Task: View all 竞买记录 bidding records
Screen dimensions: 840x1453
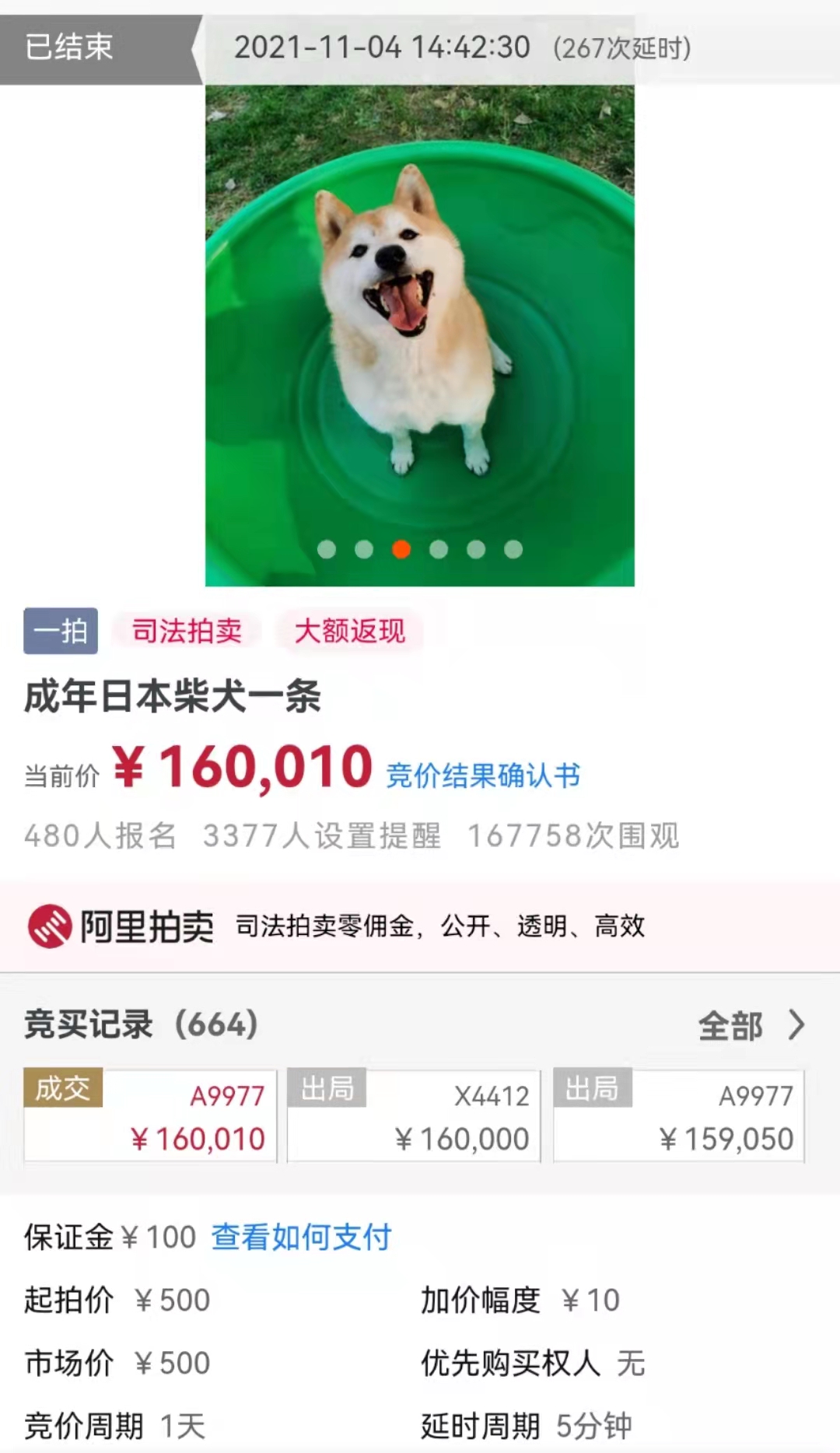Action: 750,1025
